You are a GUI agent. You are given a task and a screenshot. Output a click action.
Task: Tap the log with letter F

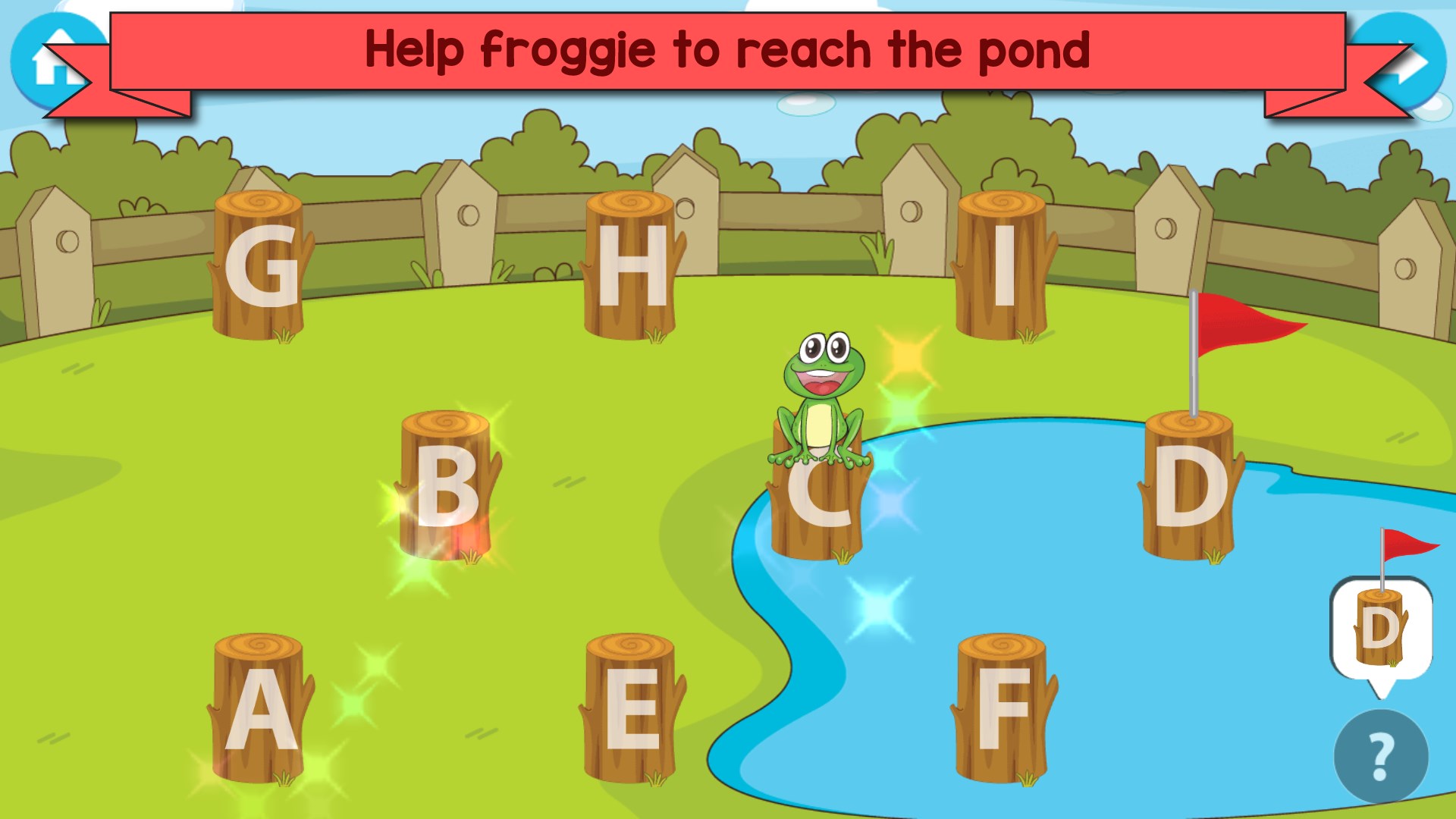1003,709
